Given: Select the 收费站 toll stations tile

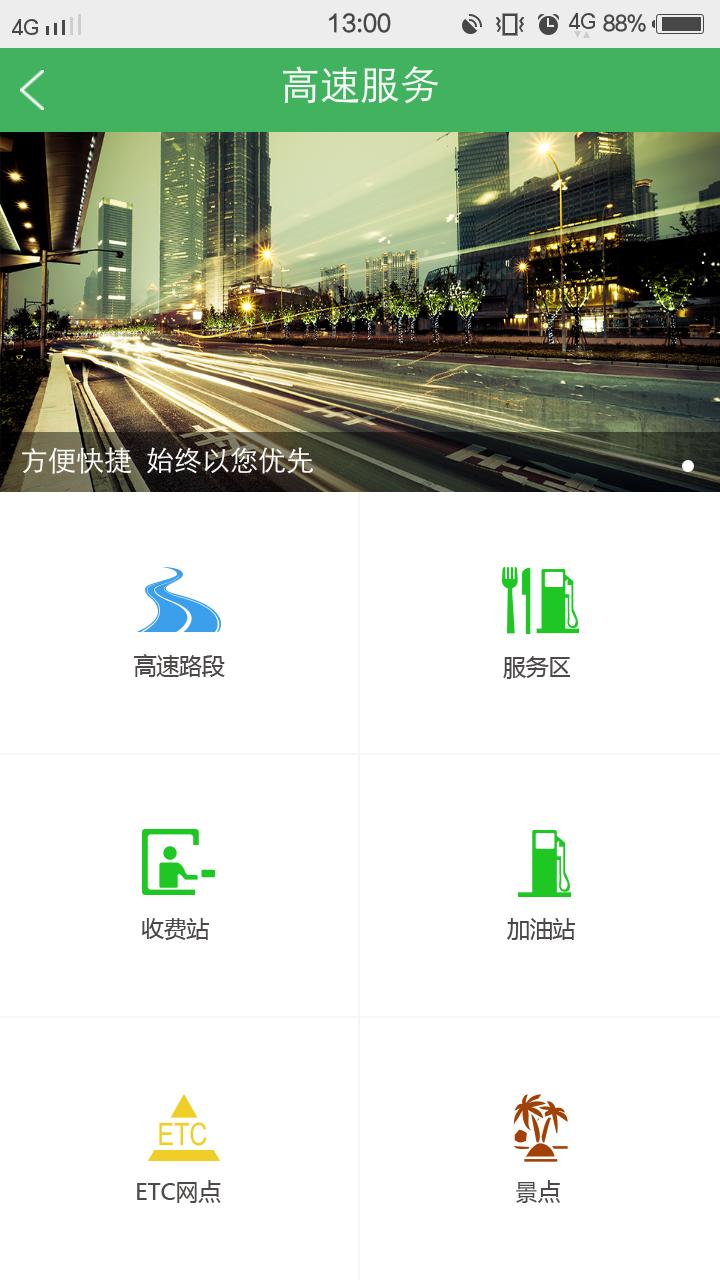Looking at the screenshot, I should point(178,885).
